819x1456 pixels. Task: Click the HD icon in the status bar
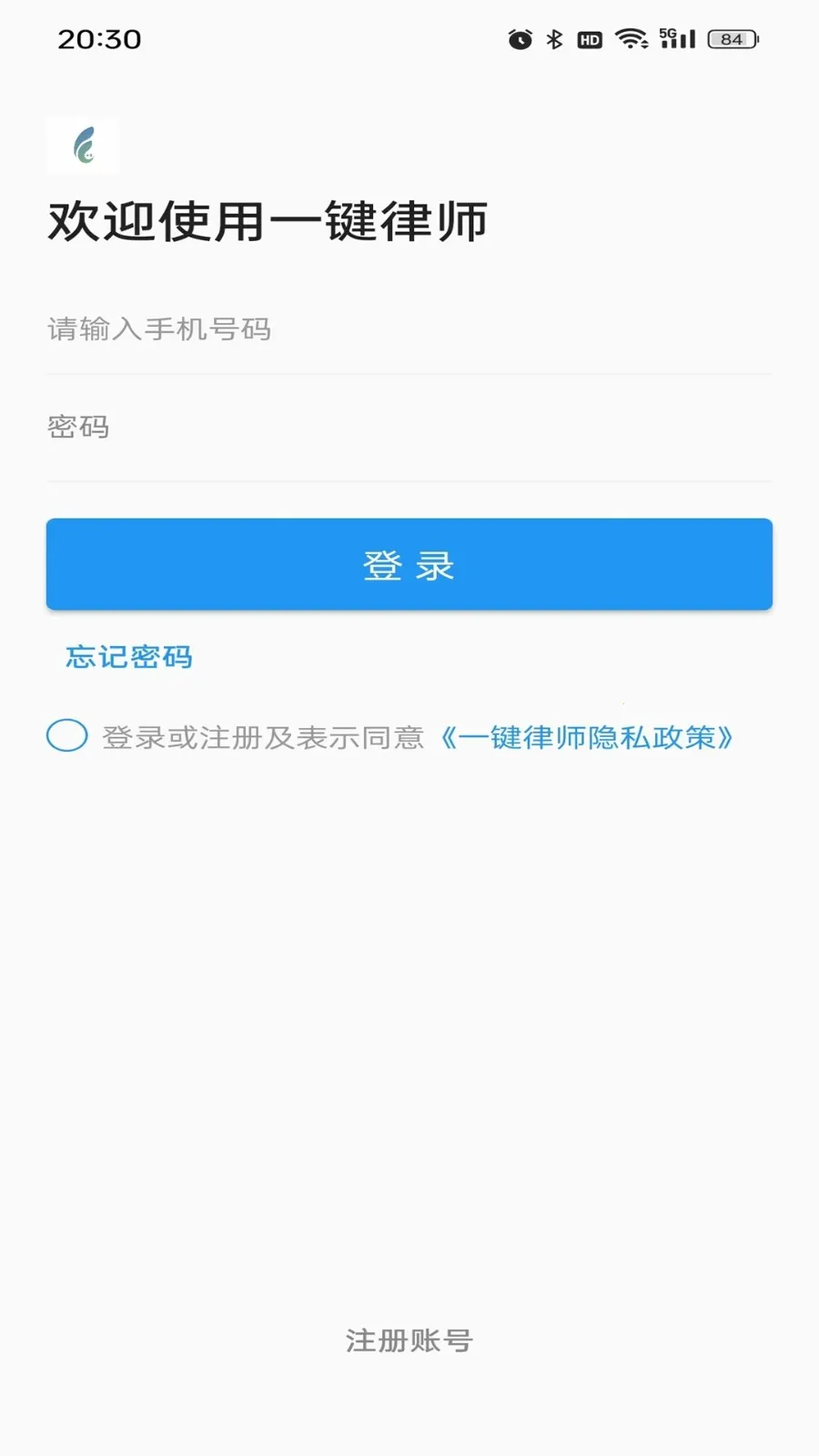click(x=588, y=39)
